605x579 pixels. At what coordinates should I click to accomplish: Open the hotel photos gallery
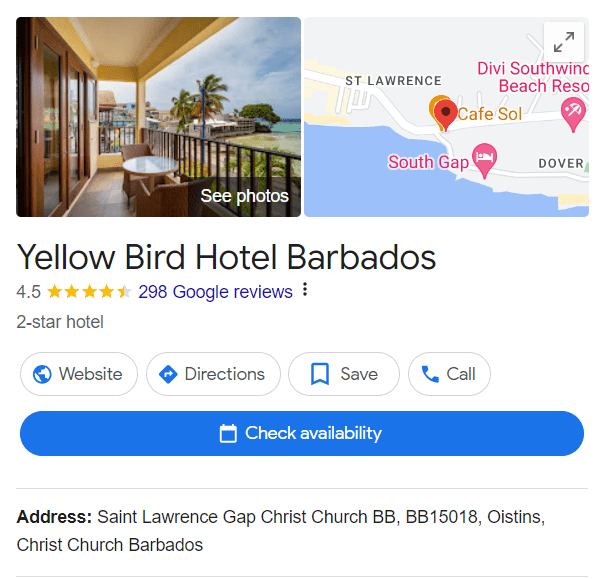(158, 117)
